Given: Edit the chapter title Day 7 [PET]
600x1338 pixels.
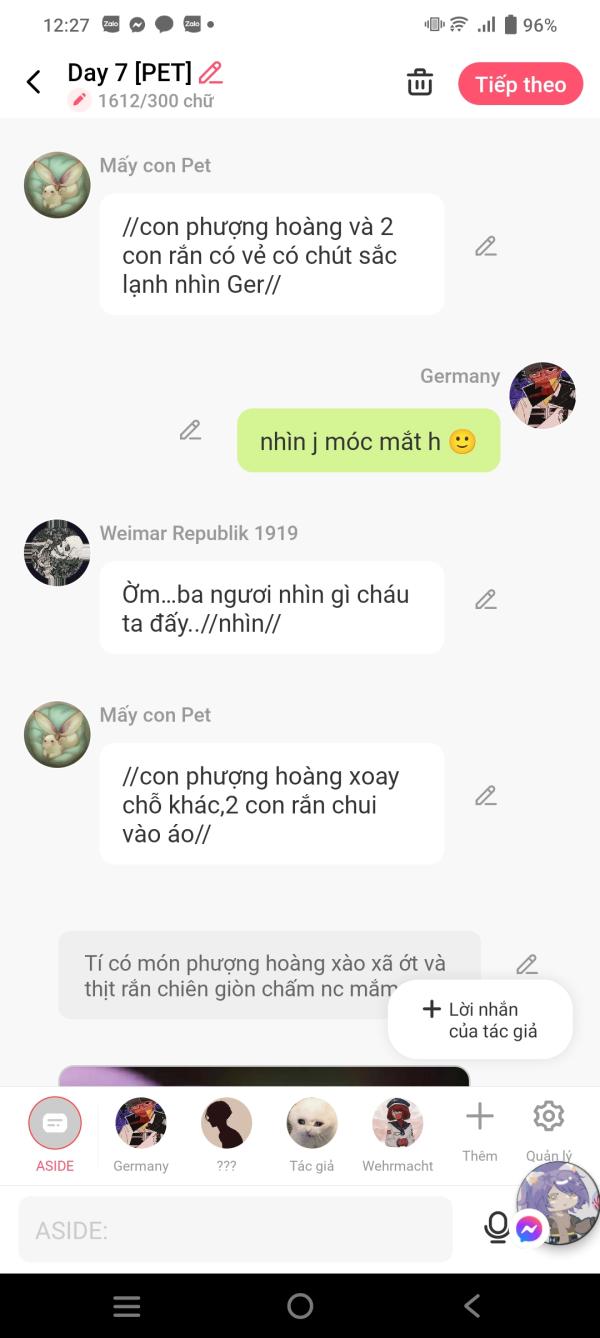Looking at the screenshot, I should [x=210, y=72].
